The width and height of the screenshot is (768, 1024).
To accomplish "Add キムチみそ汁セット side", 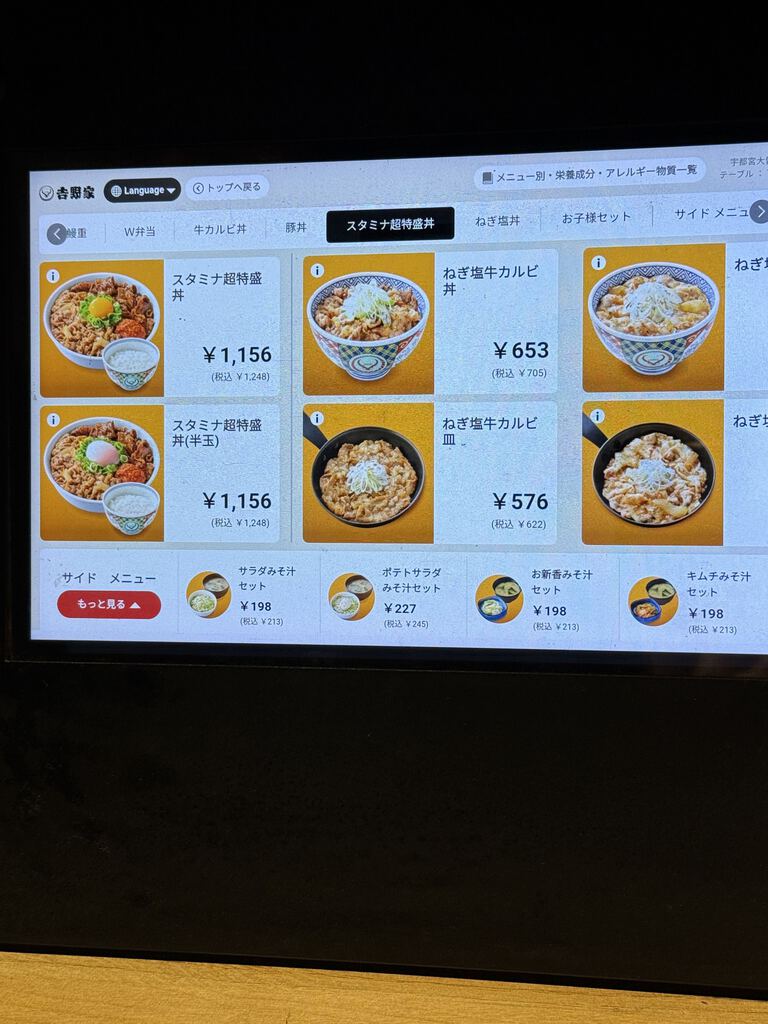I will [692, 599].
